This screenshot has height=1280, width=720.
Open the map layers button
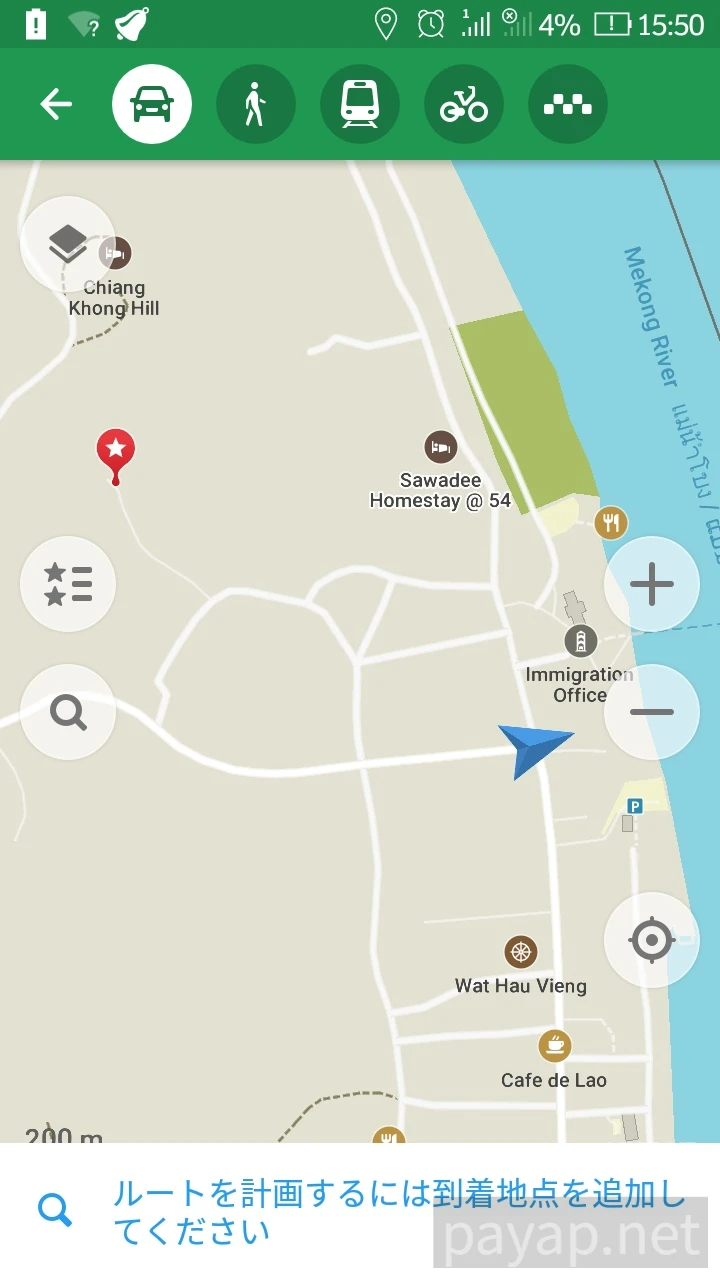(68, 243)
